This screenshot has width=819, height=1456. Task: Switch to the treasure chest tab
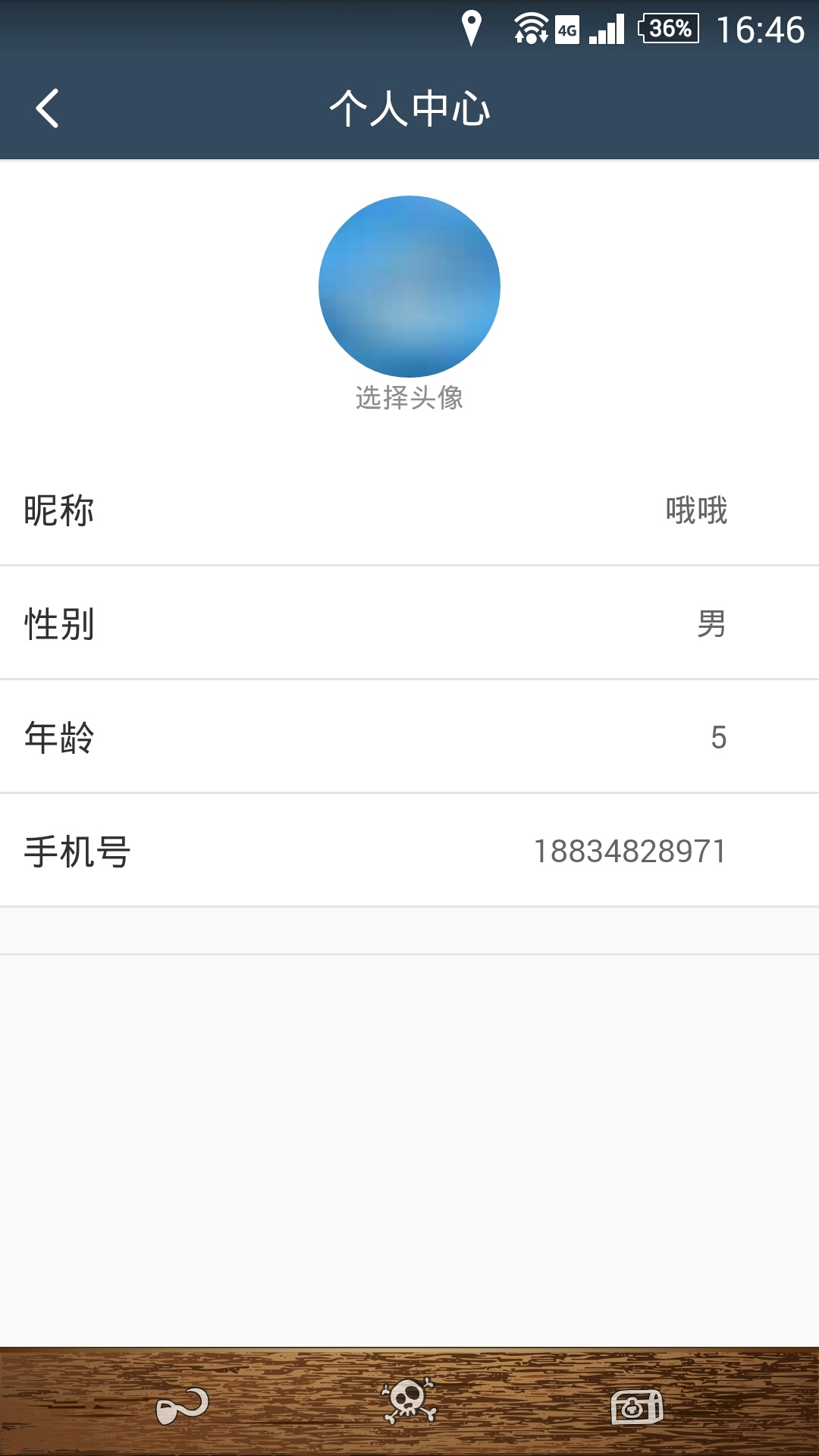[x=637, y=1406]
